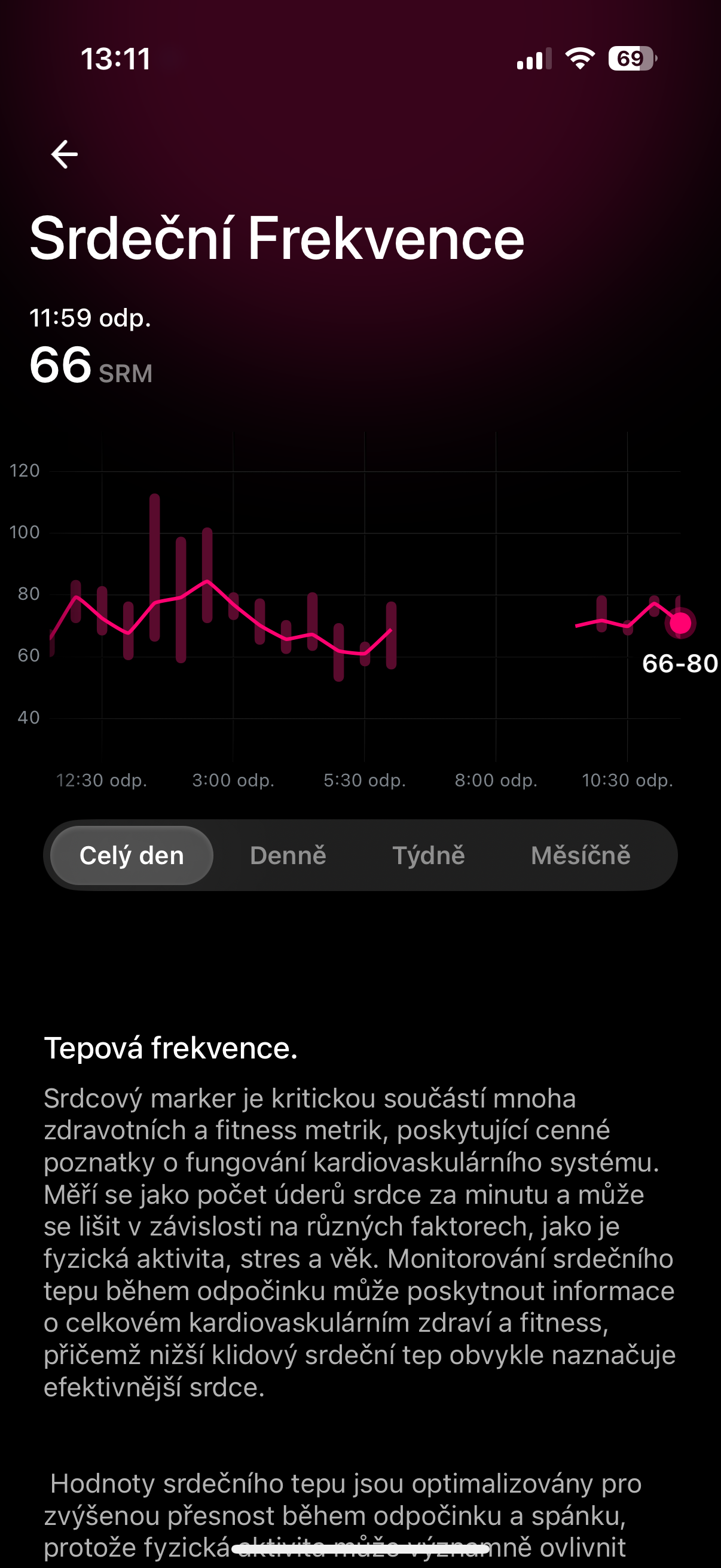Tap the 66-80 range label on chart
The height and width of the screenshot is (1568, 721).
coord(681,665)
